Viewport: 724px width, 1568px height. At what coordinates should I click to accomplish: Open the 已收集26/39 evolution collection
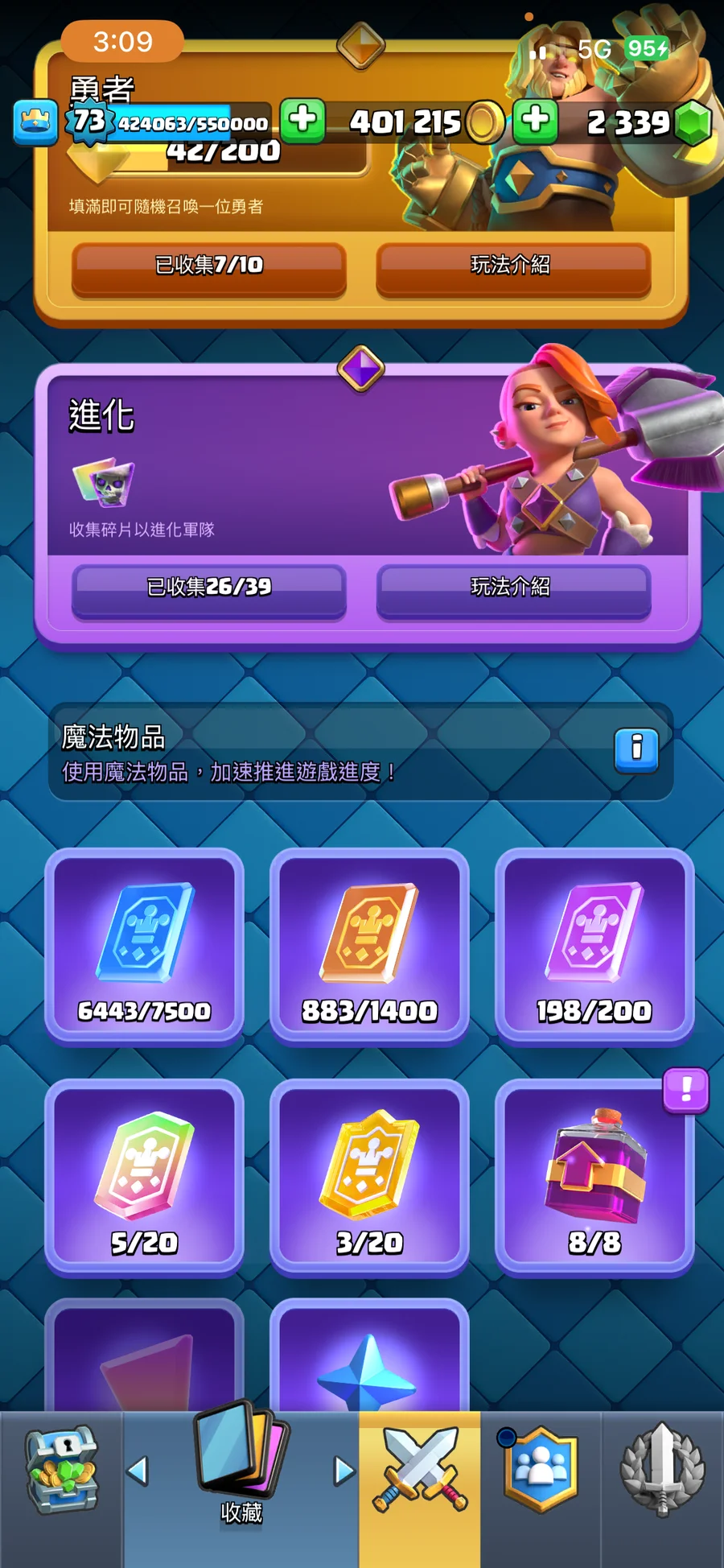click(209, 588)
